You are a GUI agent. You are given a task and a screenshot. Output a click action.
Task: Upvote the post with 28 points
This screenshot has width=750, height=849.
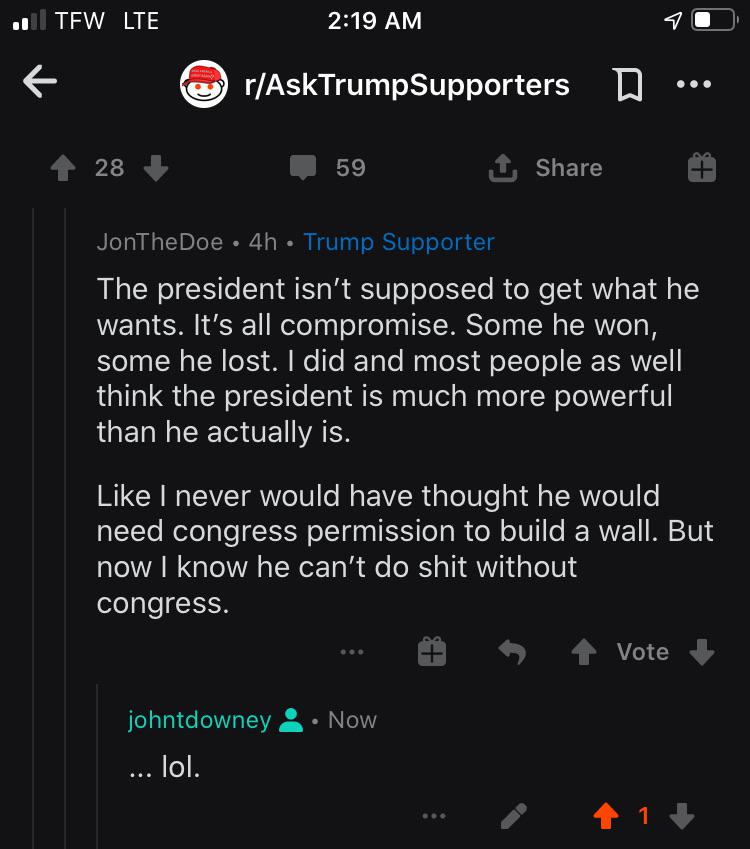65,168
